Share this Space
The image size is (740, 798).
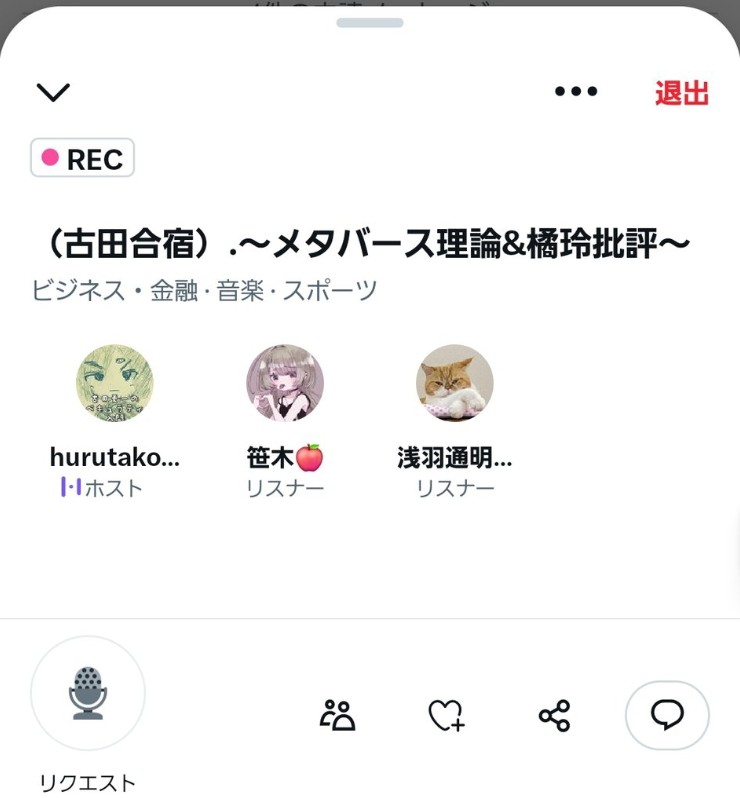point(554,715)
